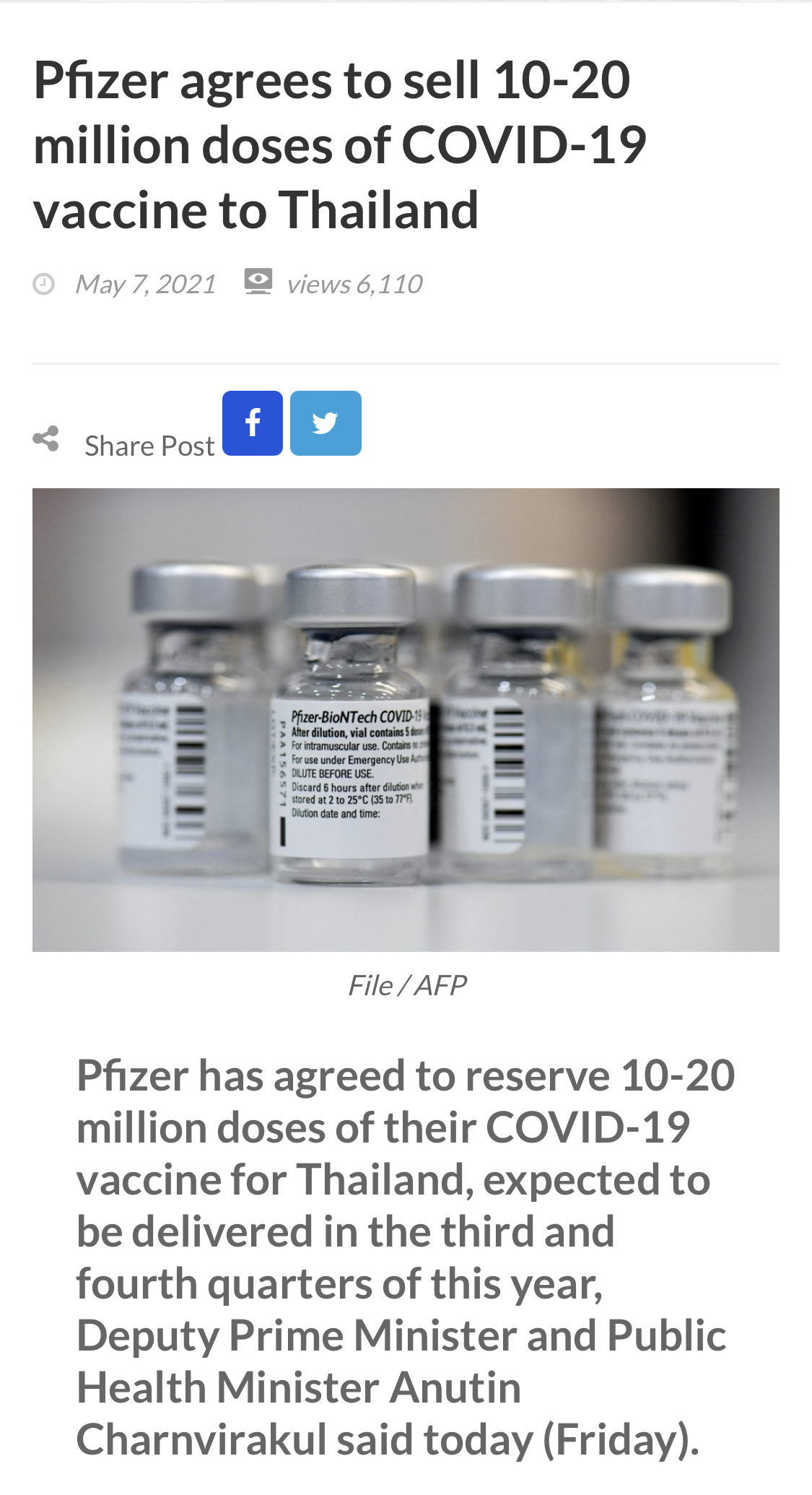Viewport: 812px width, 1495px height.
Task: Share this article on Facebook
Action: point(253,423)
